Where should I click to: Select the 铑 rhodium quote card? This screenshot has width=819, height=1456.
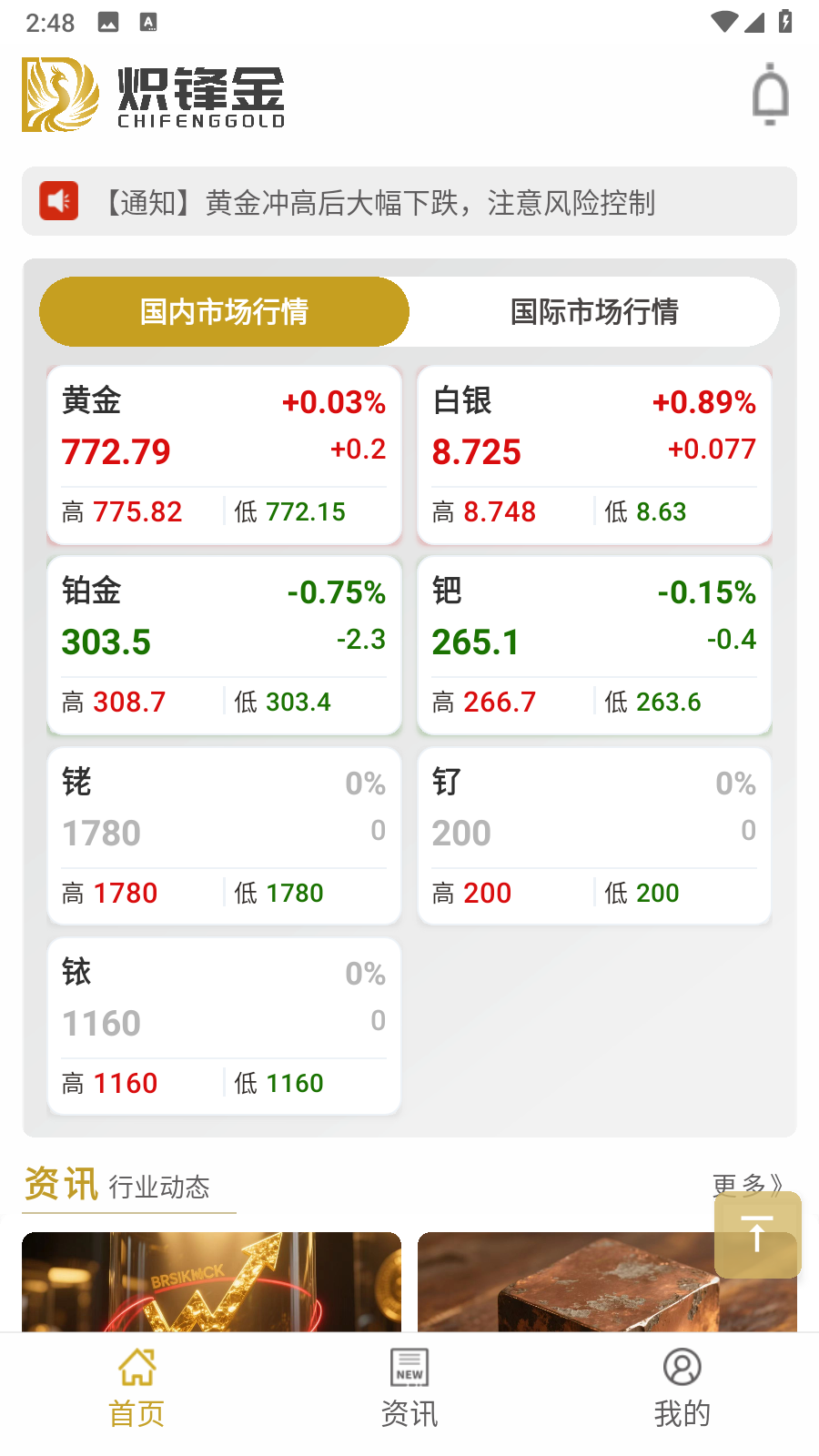click(223, 835)
